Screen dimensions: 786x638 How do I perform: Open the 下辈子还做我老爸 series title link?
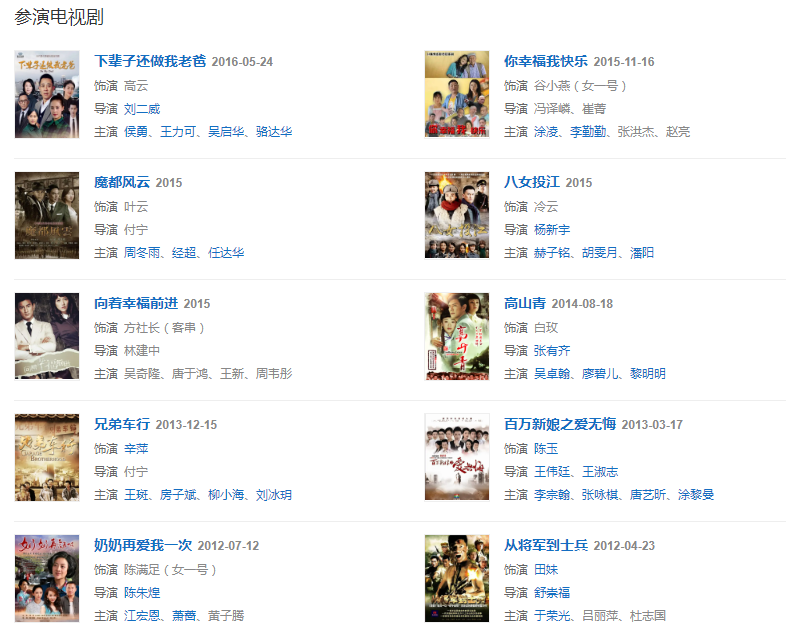coord(150,61)
